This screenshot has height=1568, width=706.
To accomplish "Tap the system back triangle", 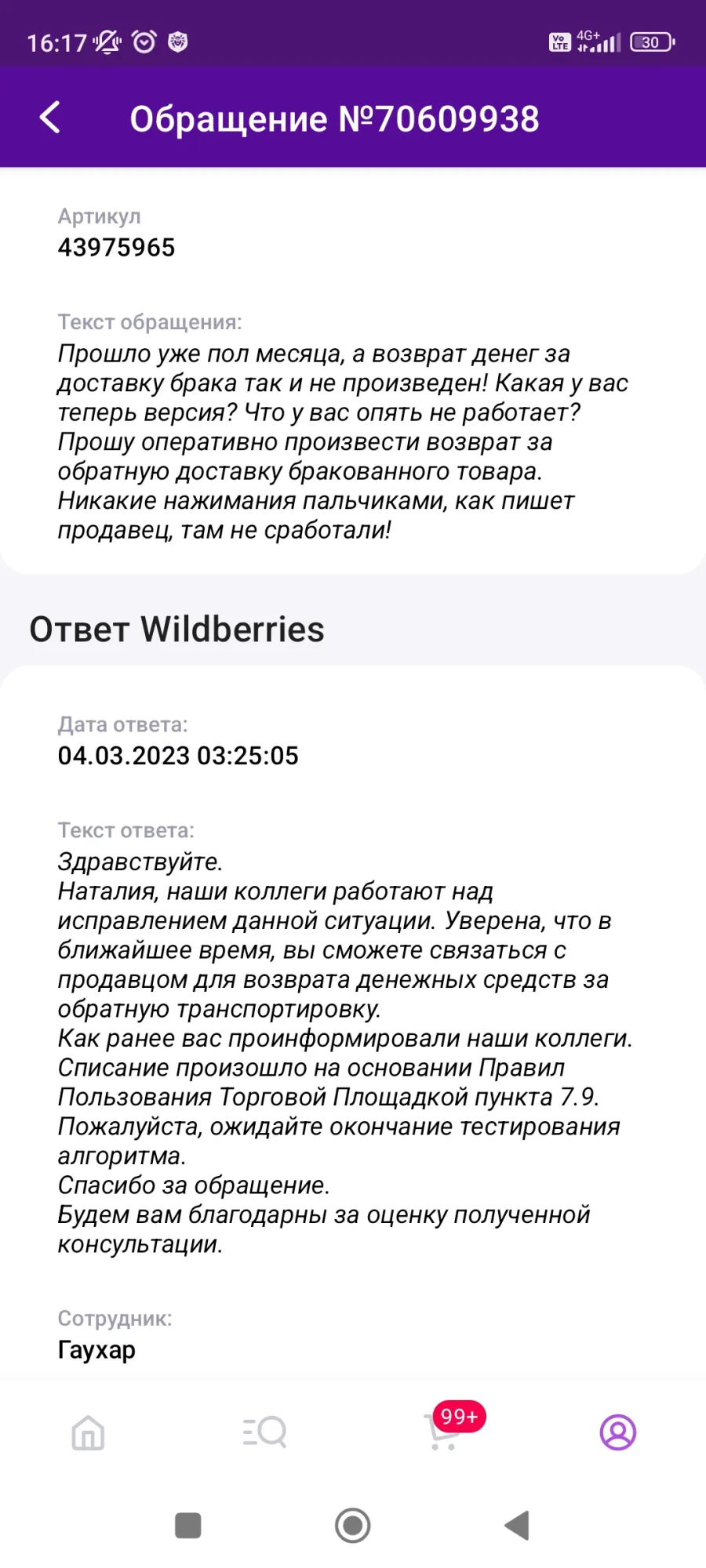I will [517, 1526].
